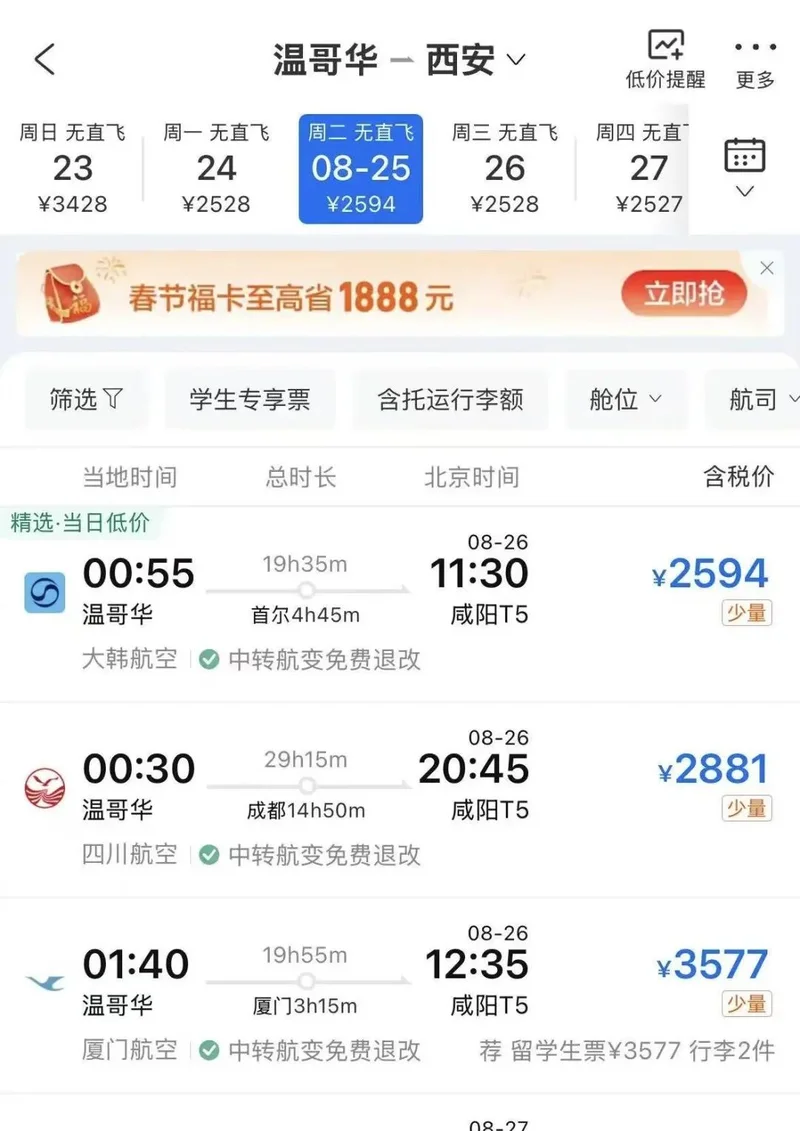
Task: Go back using the back arrow
Action: point(44,60)
